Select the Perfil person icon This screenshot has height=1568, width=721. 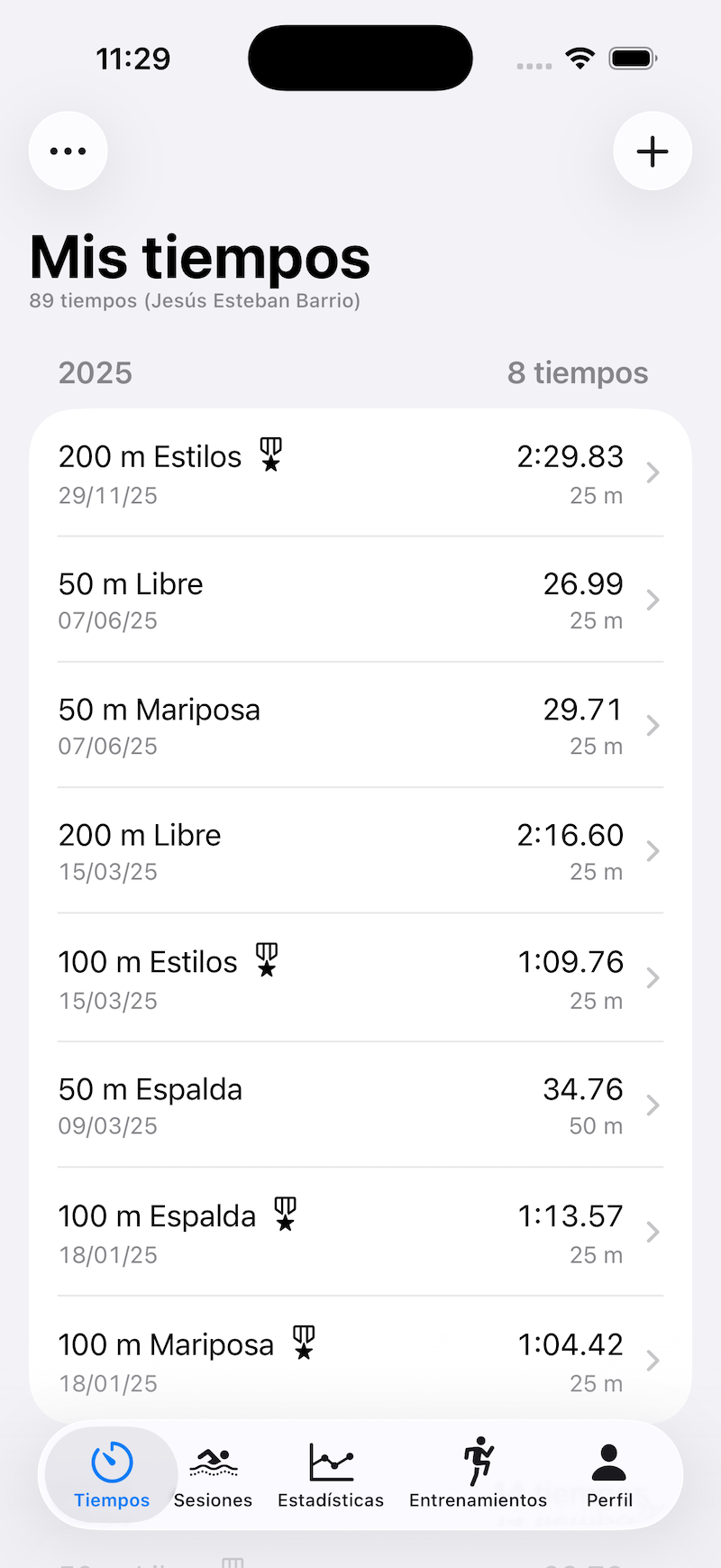609,1456
